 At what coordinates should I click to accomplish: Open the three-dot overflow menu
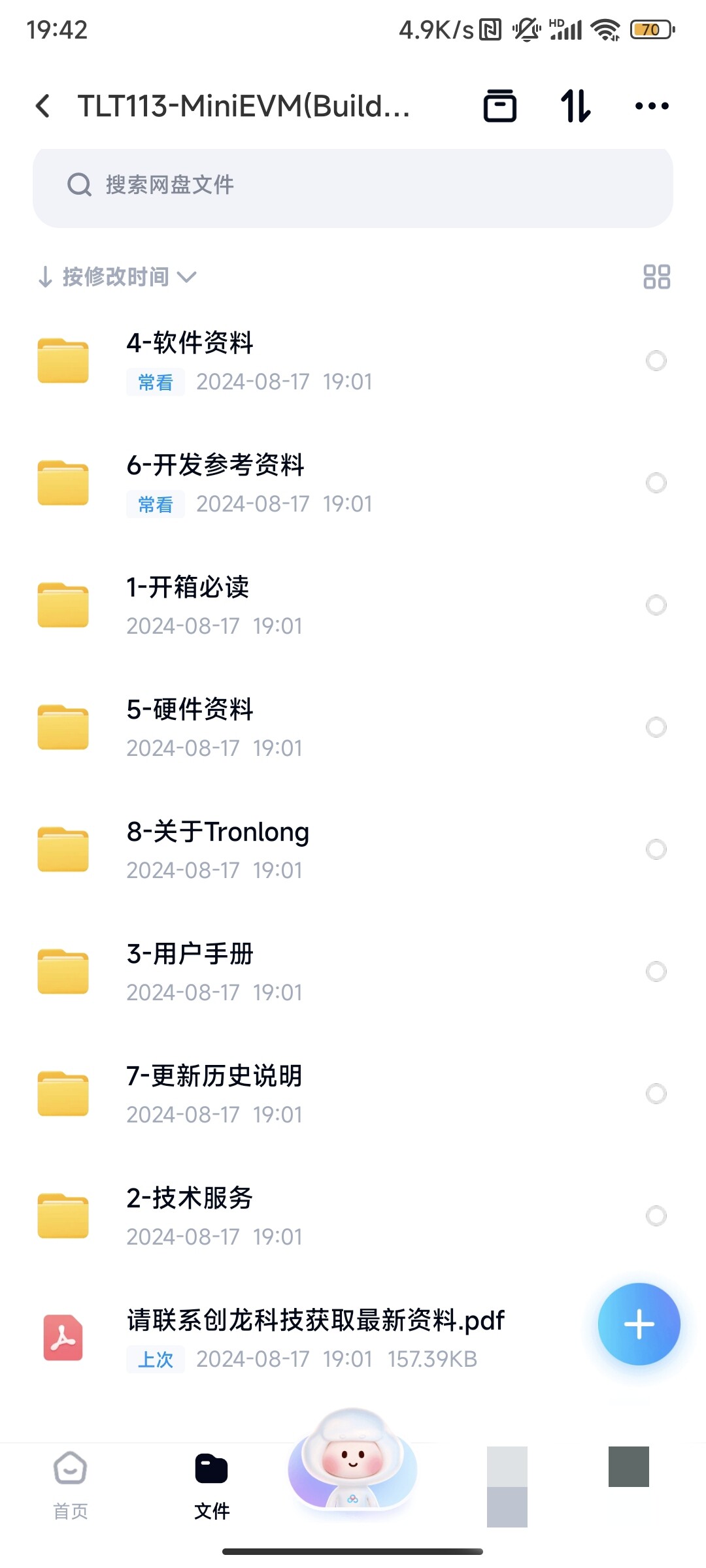pyautogui.click(x=652, y=106)
